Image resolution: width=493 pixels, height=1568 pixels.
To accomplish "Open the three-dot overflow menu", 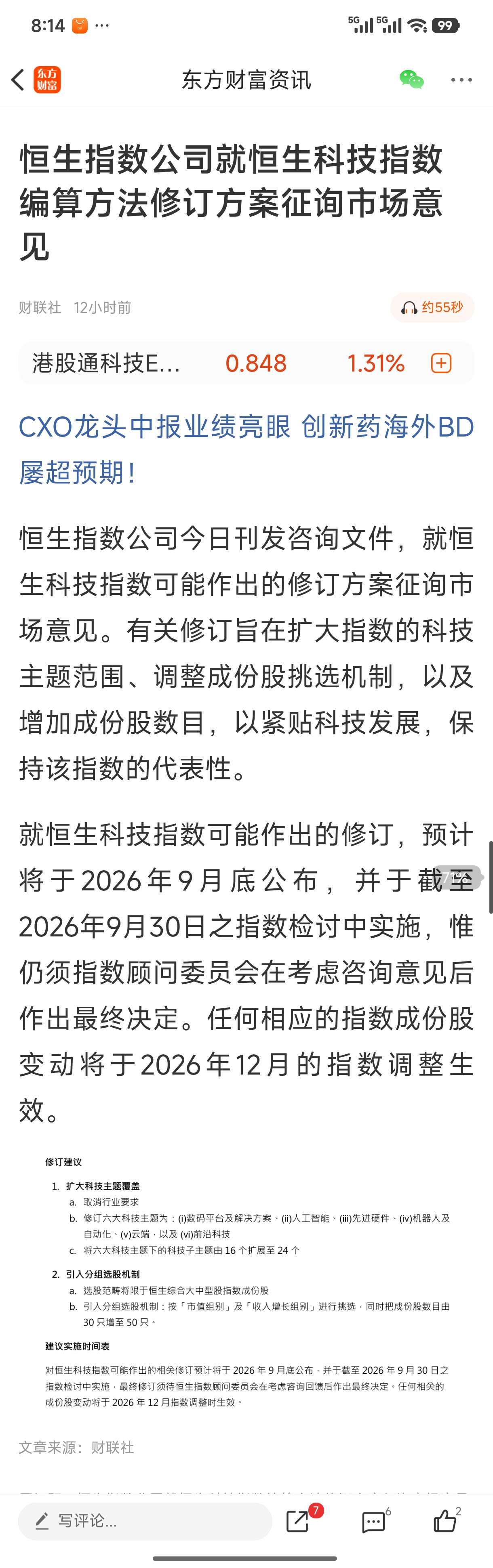I will coord(461,80).
